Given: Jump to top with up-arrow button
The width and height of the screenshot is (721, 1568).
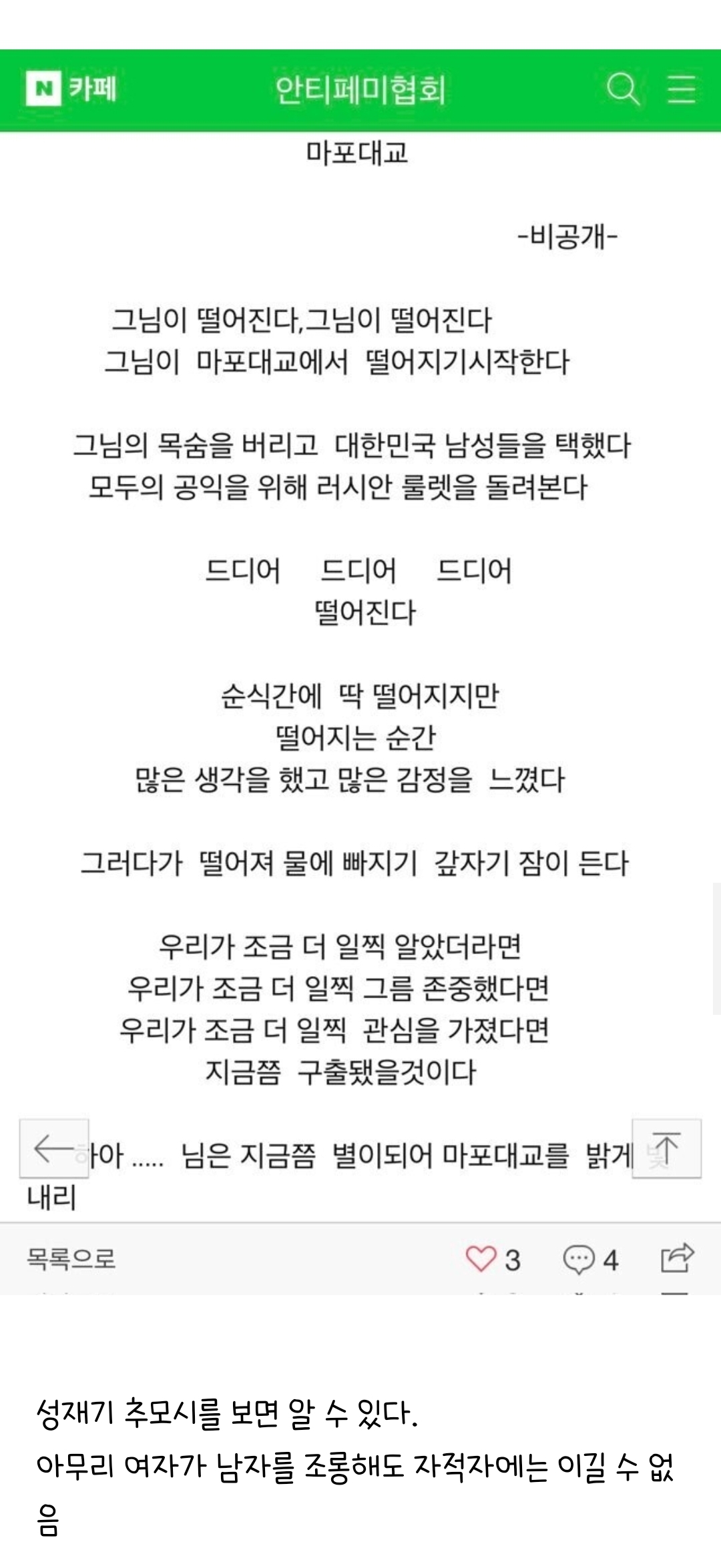Looking at the screenshot, I should pos(666,1148).
